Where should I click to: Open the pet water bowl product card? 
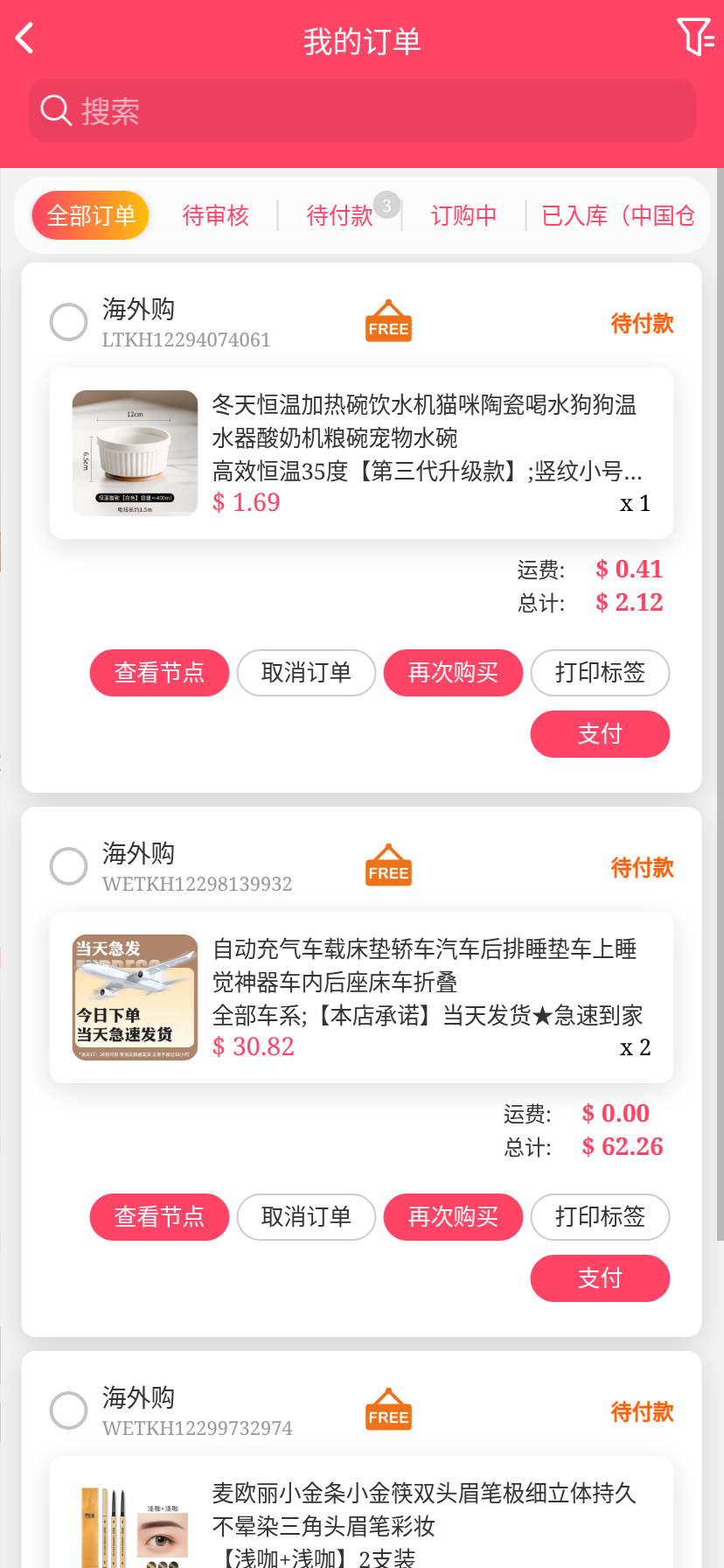point(361,453)
